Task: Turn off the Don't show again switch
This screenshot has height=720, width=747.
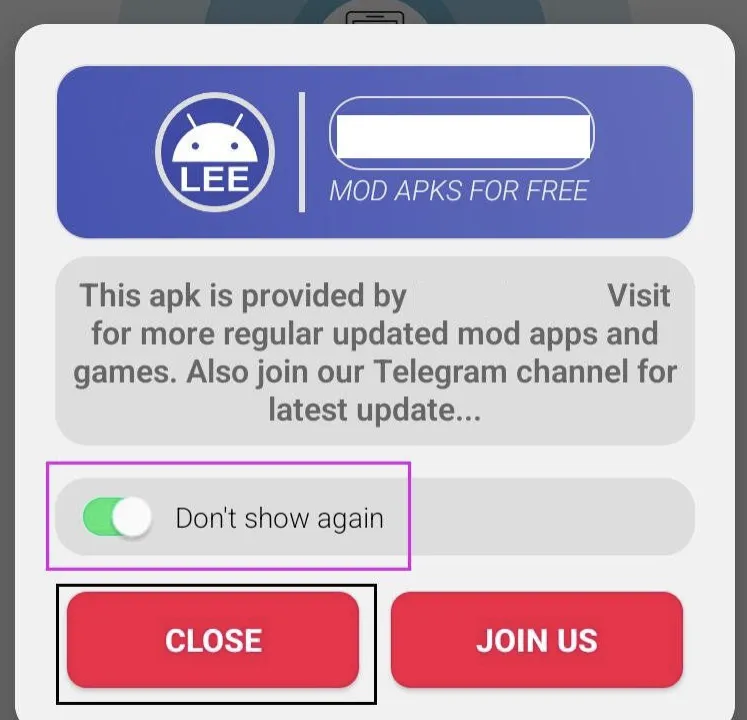Action: click(118, 518)
